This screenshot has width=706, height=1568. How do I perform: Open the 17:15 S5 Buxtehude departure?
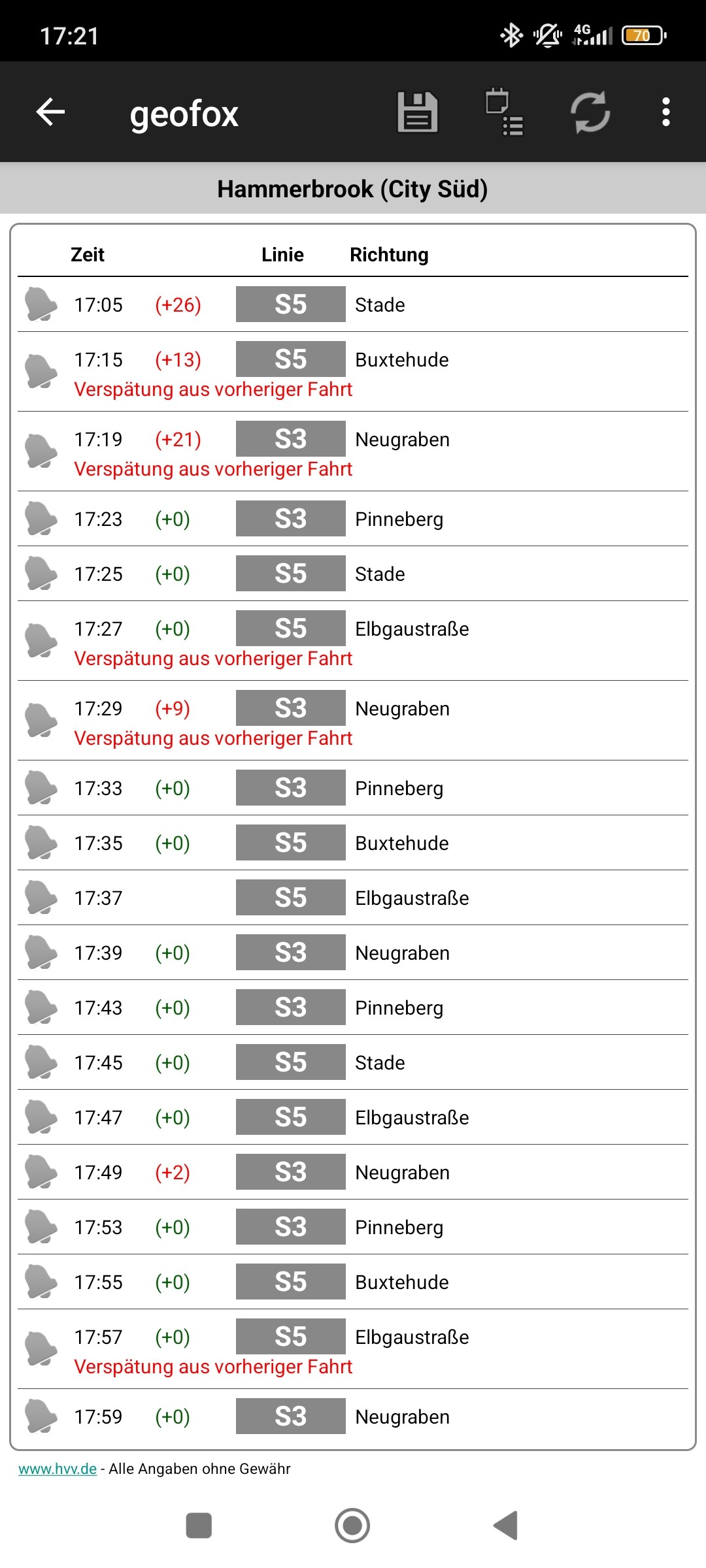point(353,372)
